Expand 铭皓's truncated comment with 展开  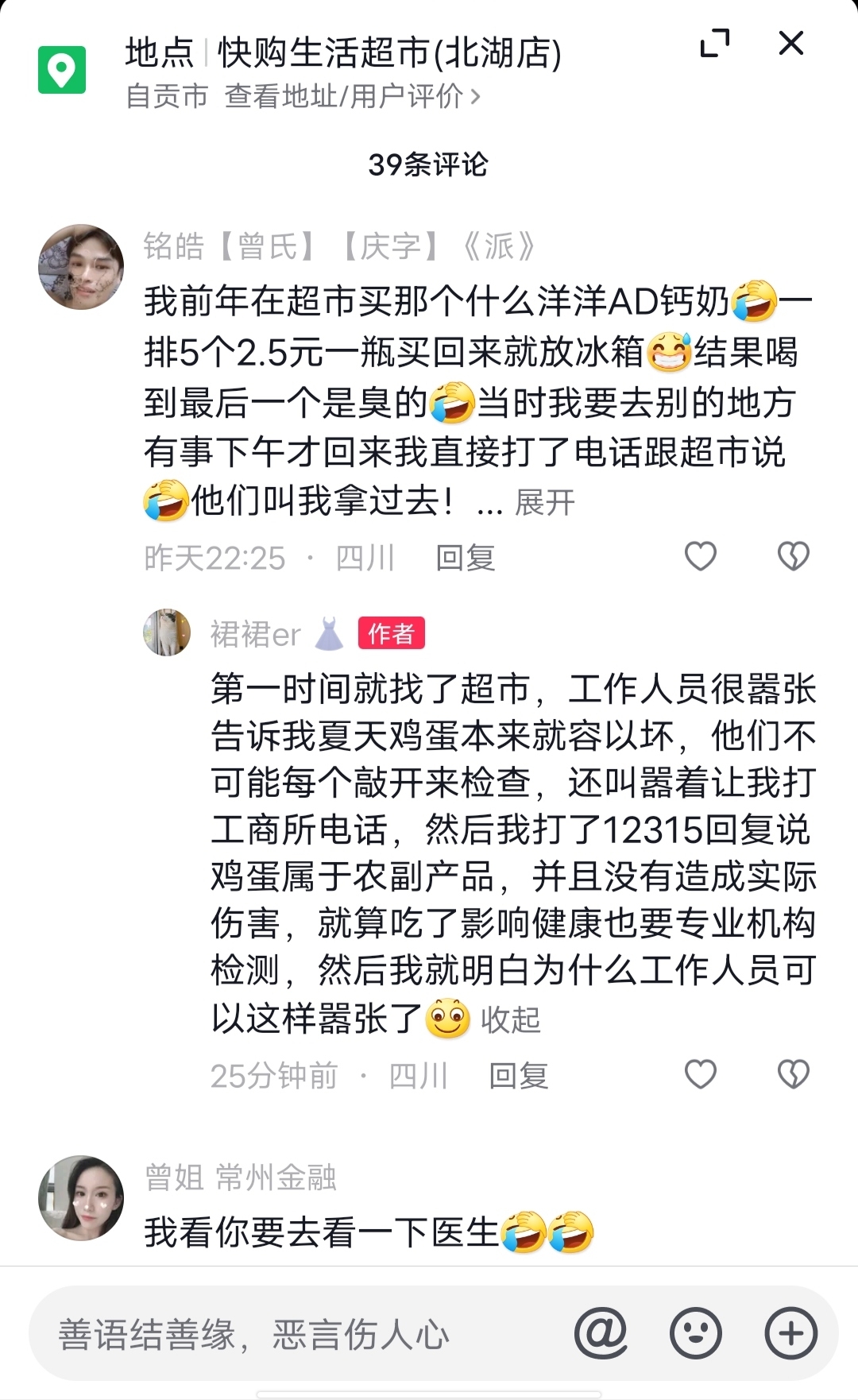[544, 503]
